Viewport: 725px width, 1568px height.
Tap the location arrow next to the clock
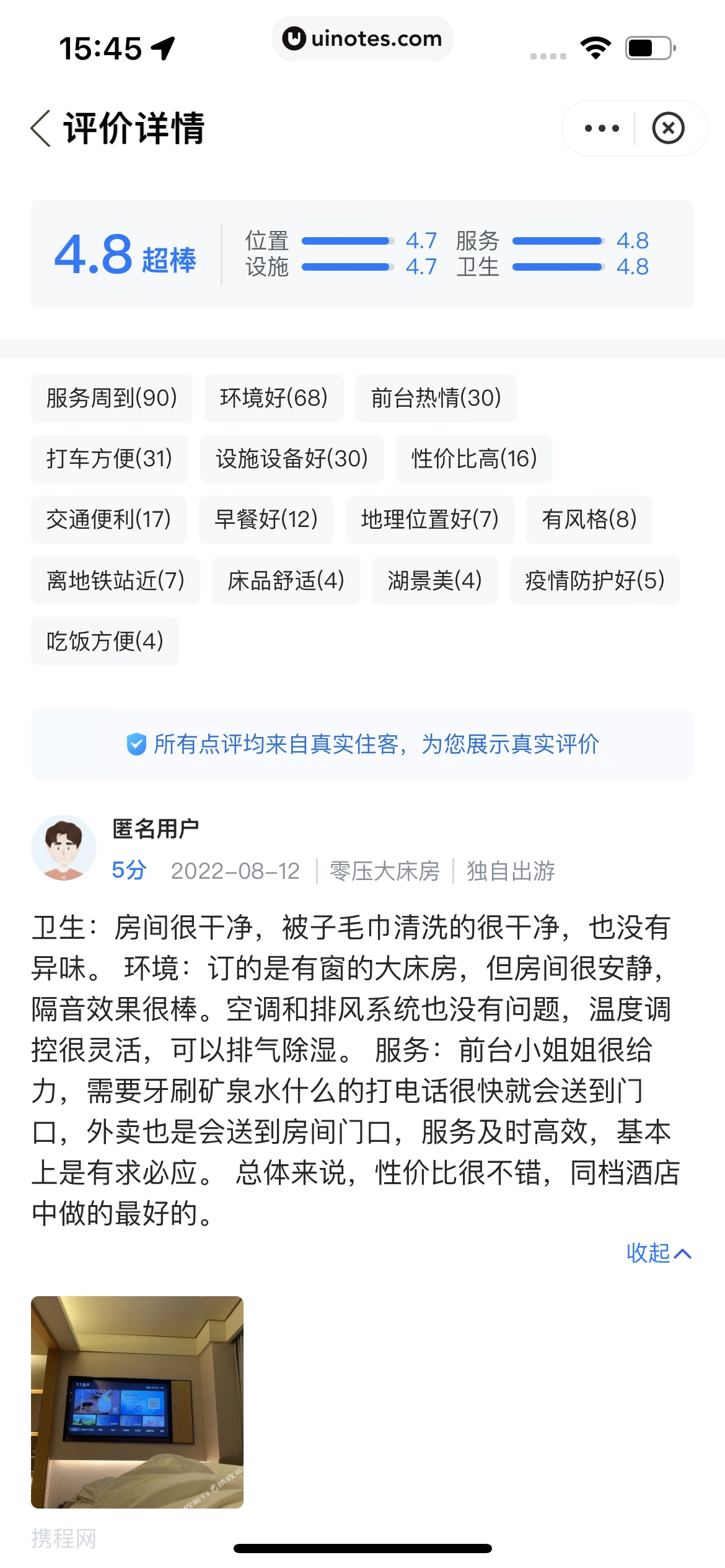tap(162, 46)
